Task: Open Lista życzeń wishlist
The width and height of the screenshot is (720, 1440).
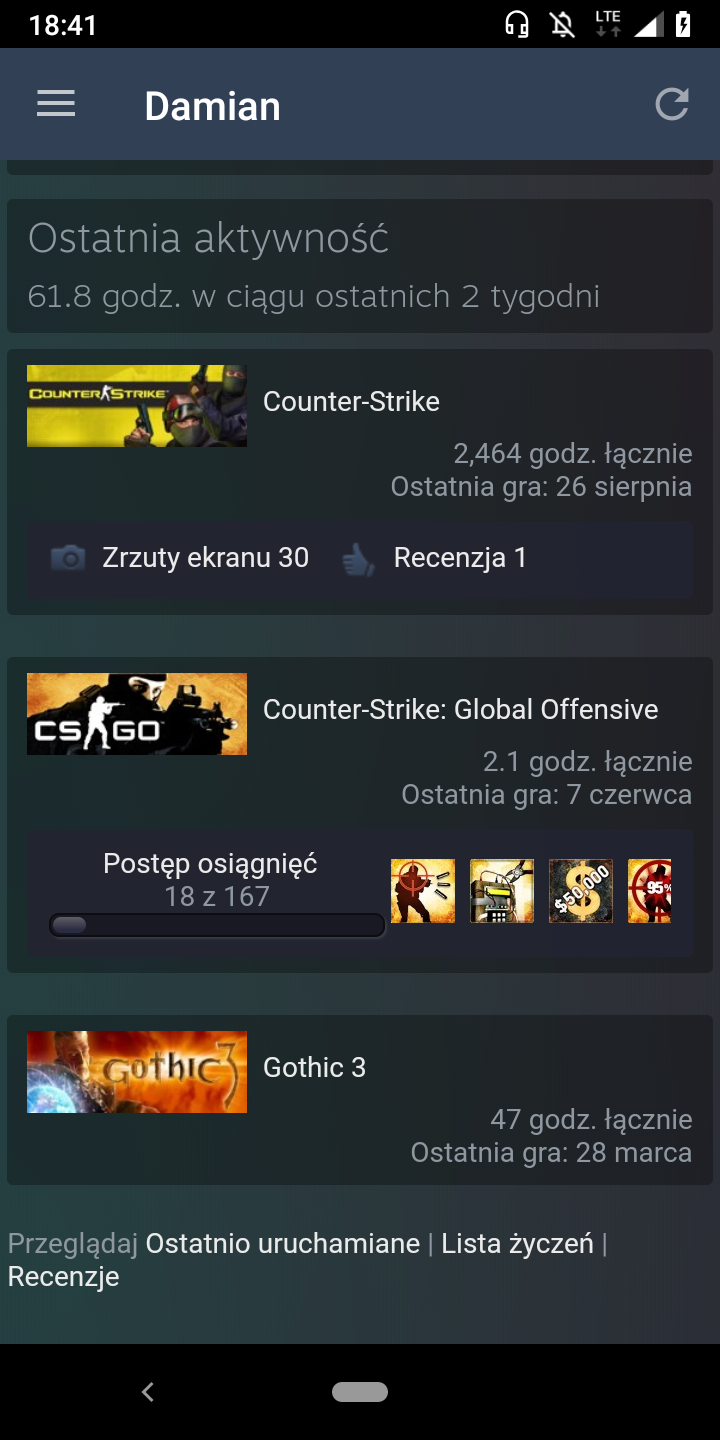Action: [517, 1244]
